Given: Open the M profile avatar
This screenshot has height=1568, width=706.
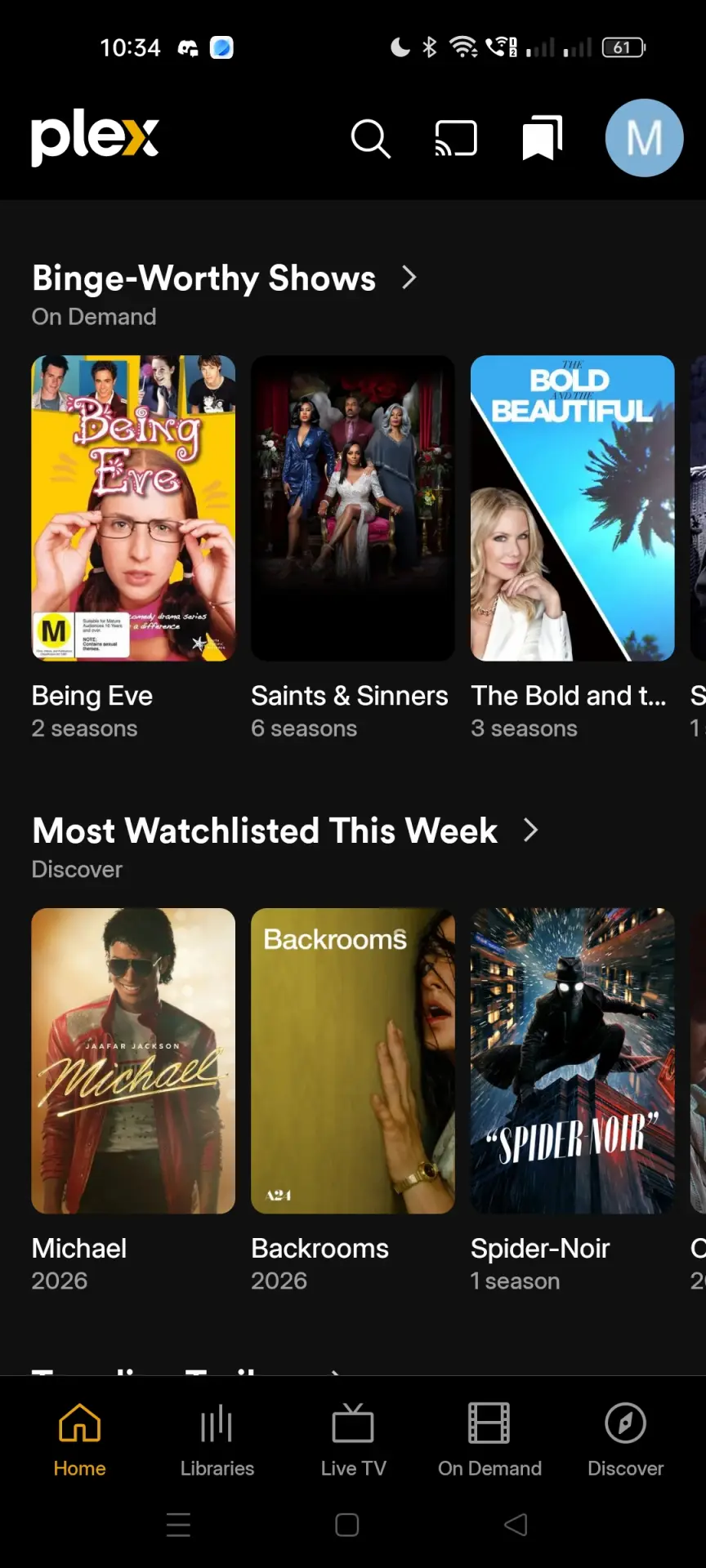Looking at the screenshot, I should point(644,138).
